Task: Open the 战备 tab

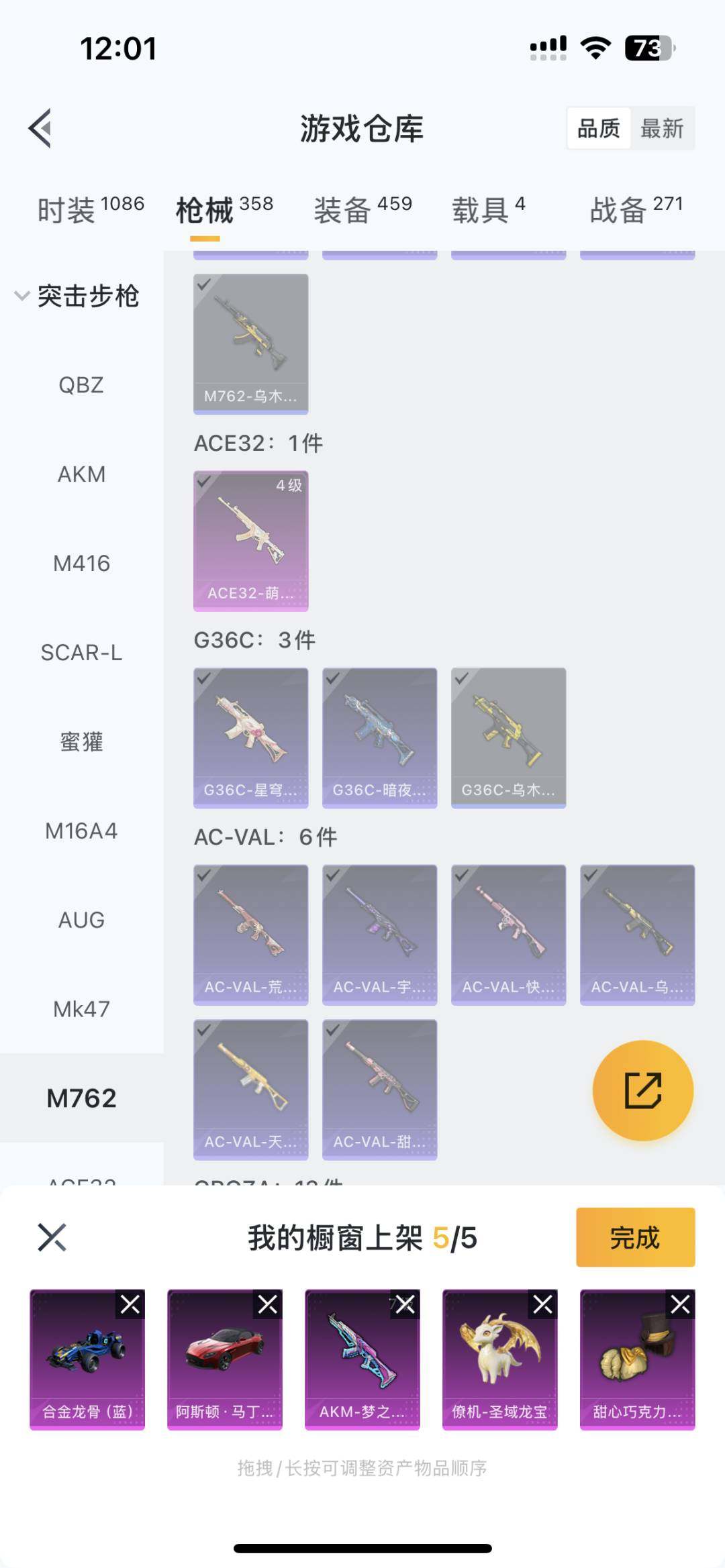Action: [x=636, y=209]
